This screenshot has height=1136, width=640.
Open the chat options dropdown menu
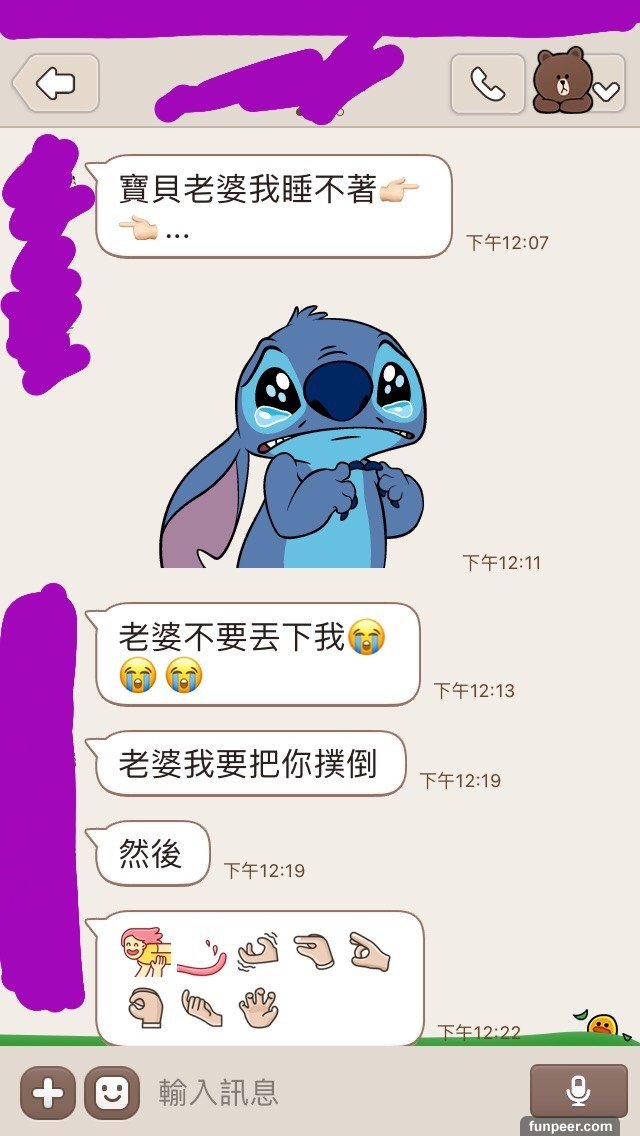[x=606, y=91]
